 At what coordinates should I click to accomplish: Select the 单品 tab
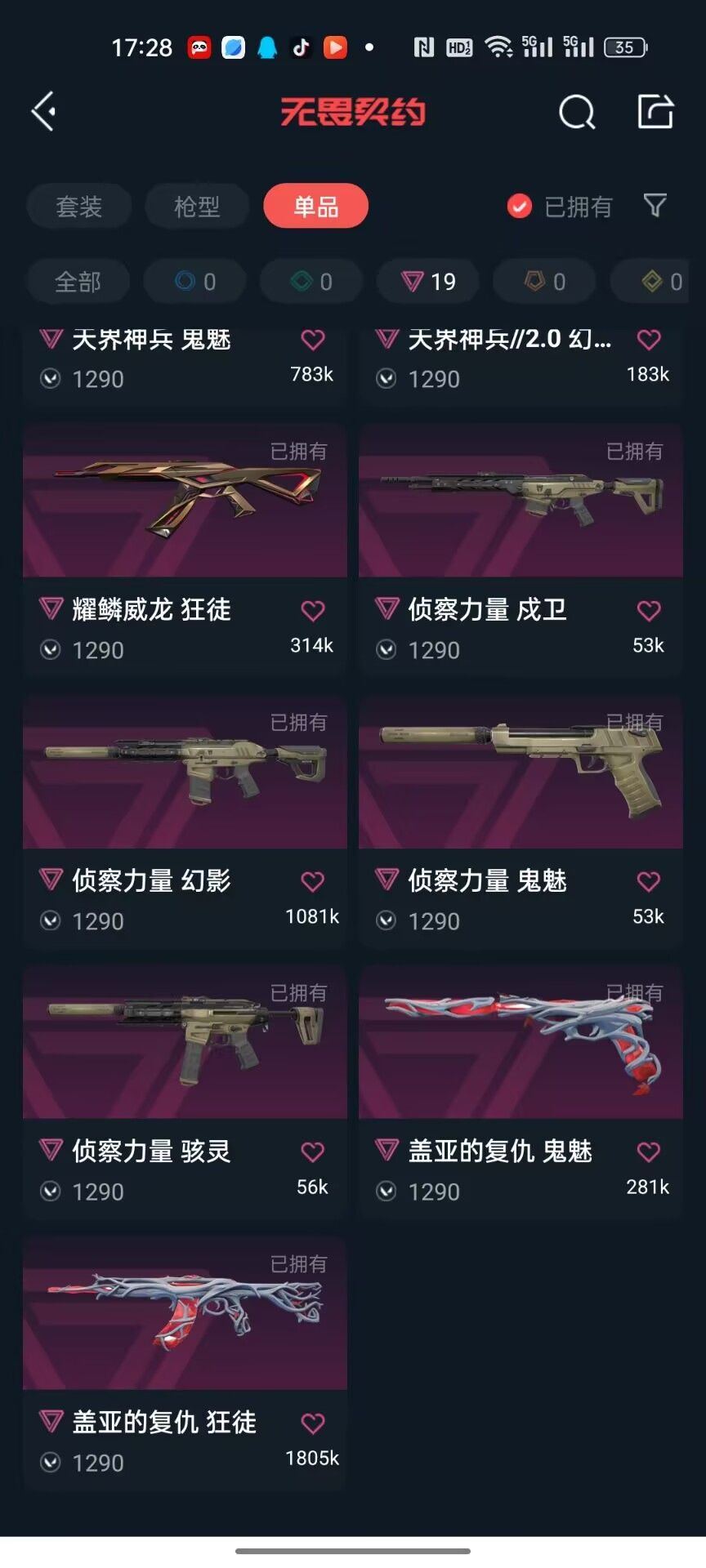pos(315,206)
